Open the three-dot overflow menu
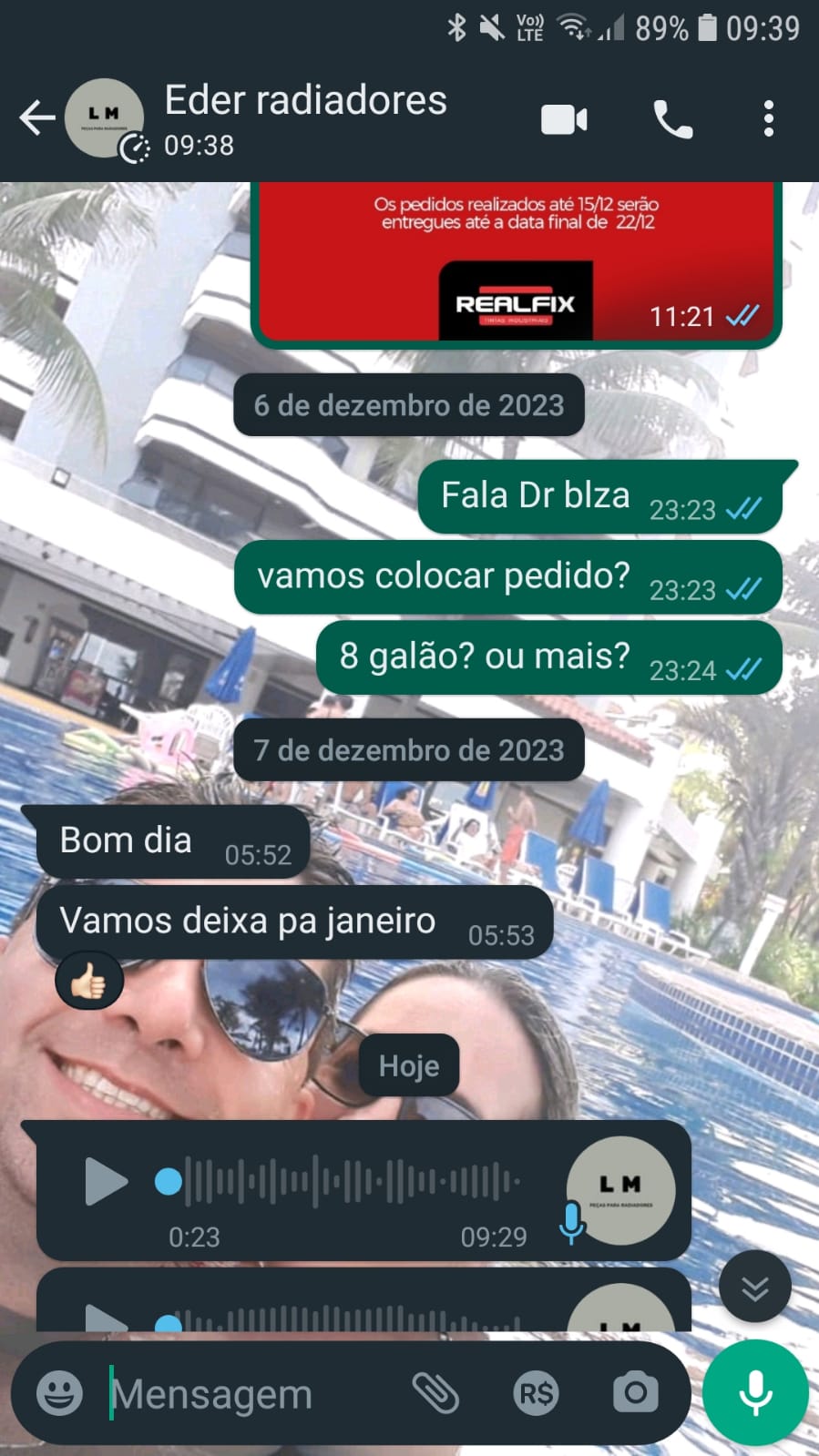 tap(768, 119)
